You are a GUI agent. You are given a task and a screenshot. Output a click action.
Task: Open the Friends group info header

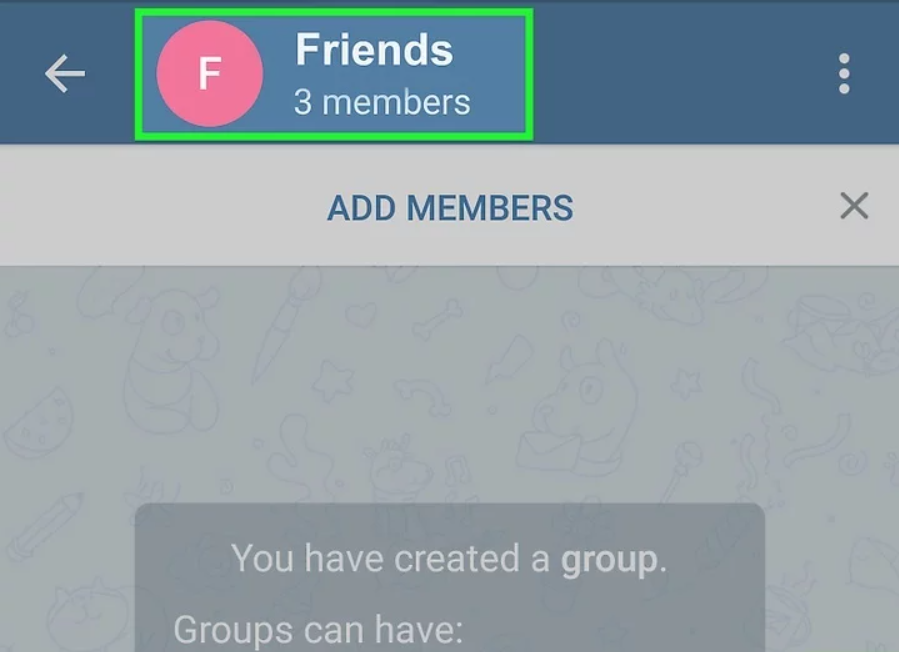(x=334, y=75)
